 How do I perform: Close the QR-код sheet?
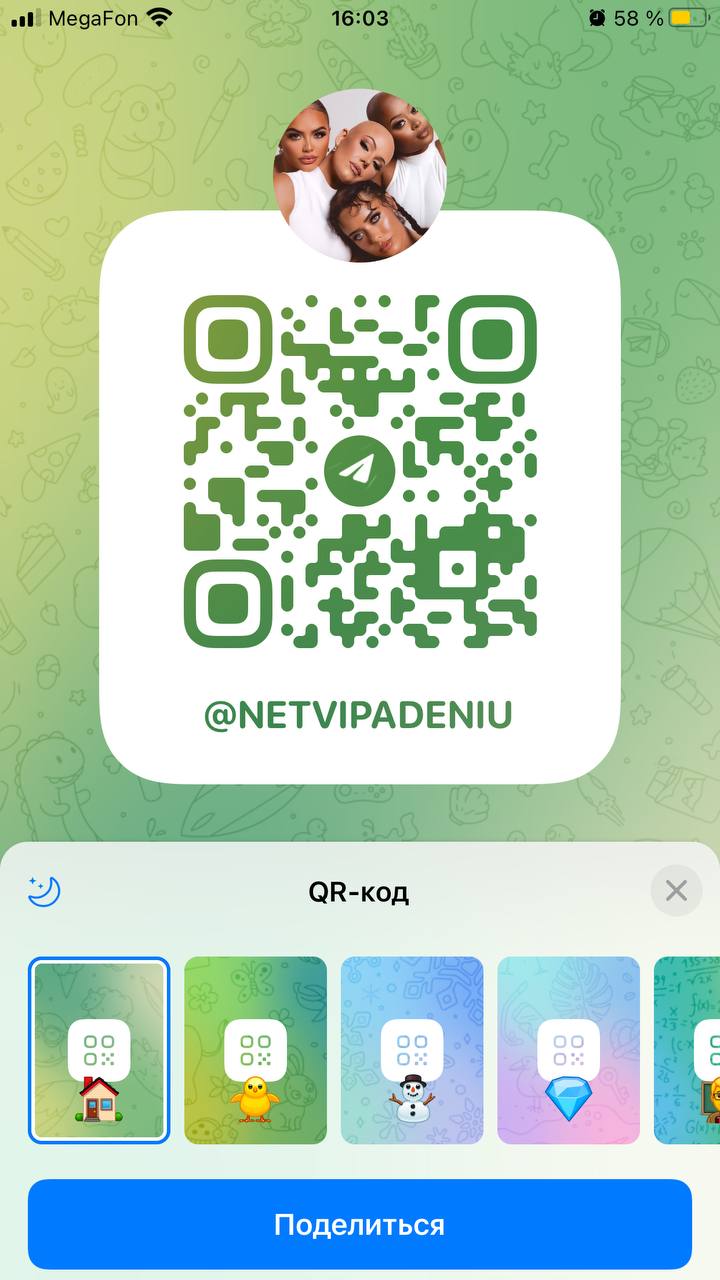click(x=676, y=890)
